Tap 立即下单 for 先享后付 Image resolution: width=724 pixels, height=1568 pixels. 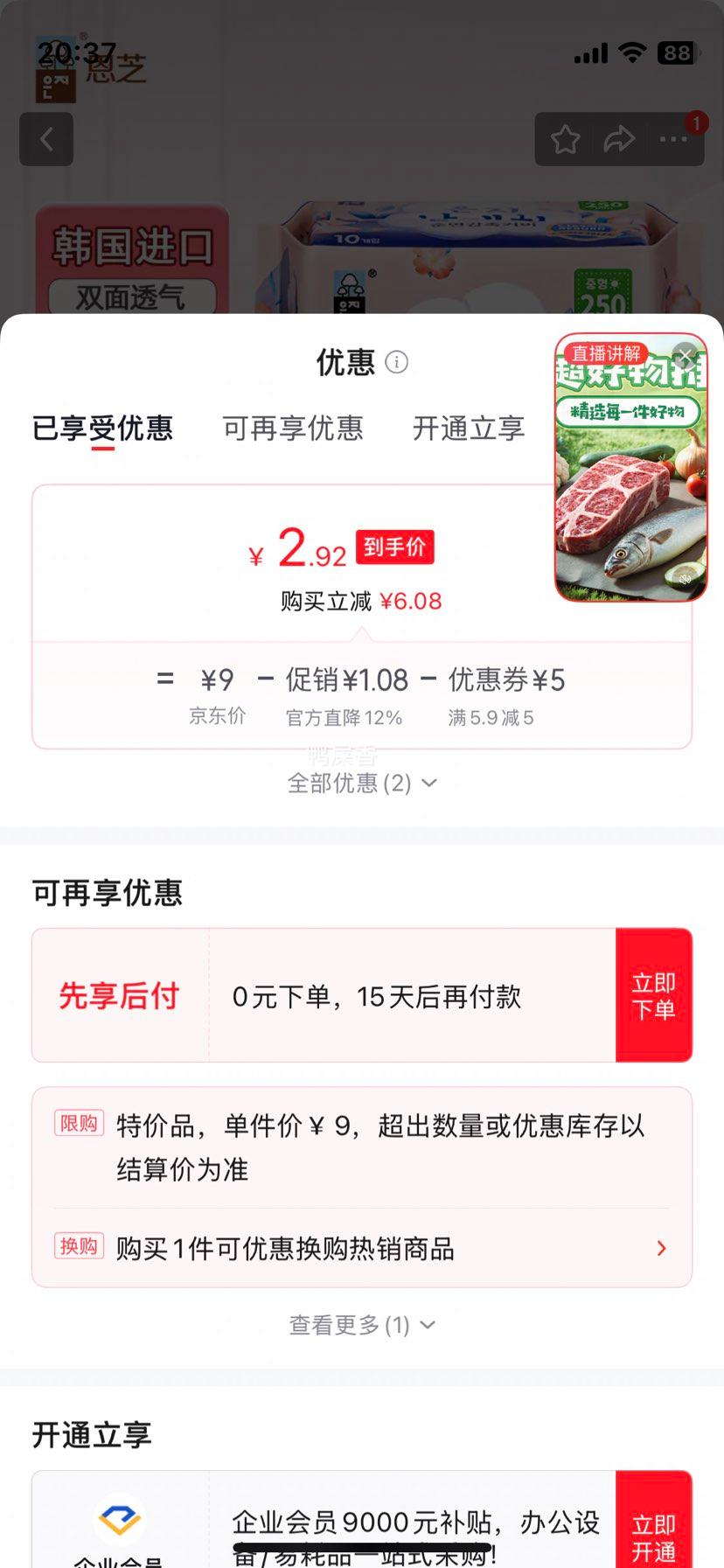point(654,995)
